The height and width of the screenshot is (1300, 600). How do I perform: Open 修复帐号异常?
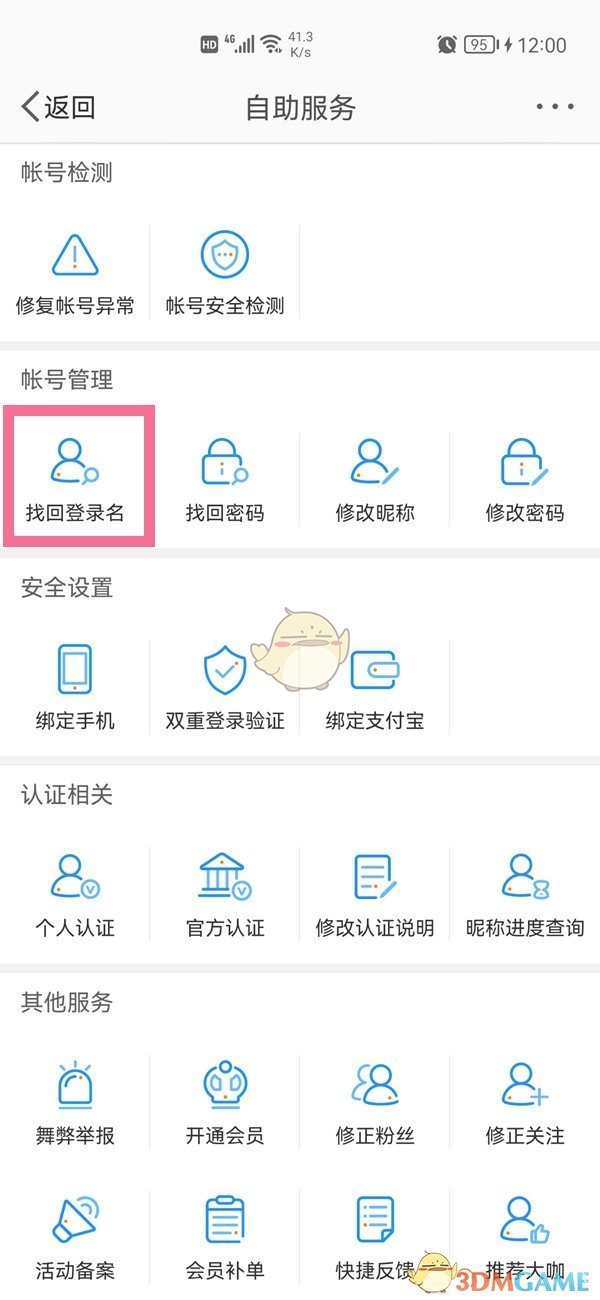click(75, 273)
